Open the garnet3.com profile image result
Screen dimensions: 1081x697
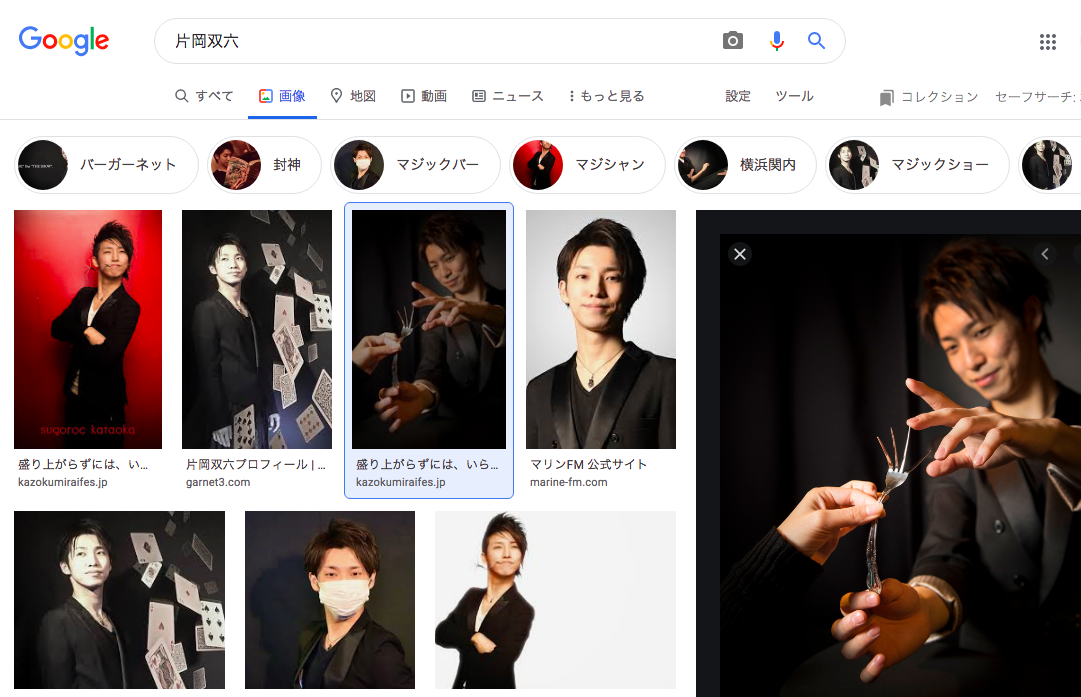tap(256, 330)
